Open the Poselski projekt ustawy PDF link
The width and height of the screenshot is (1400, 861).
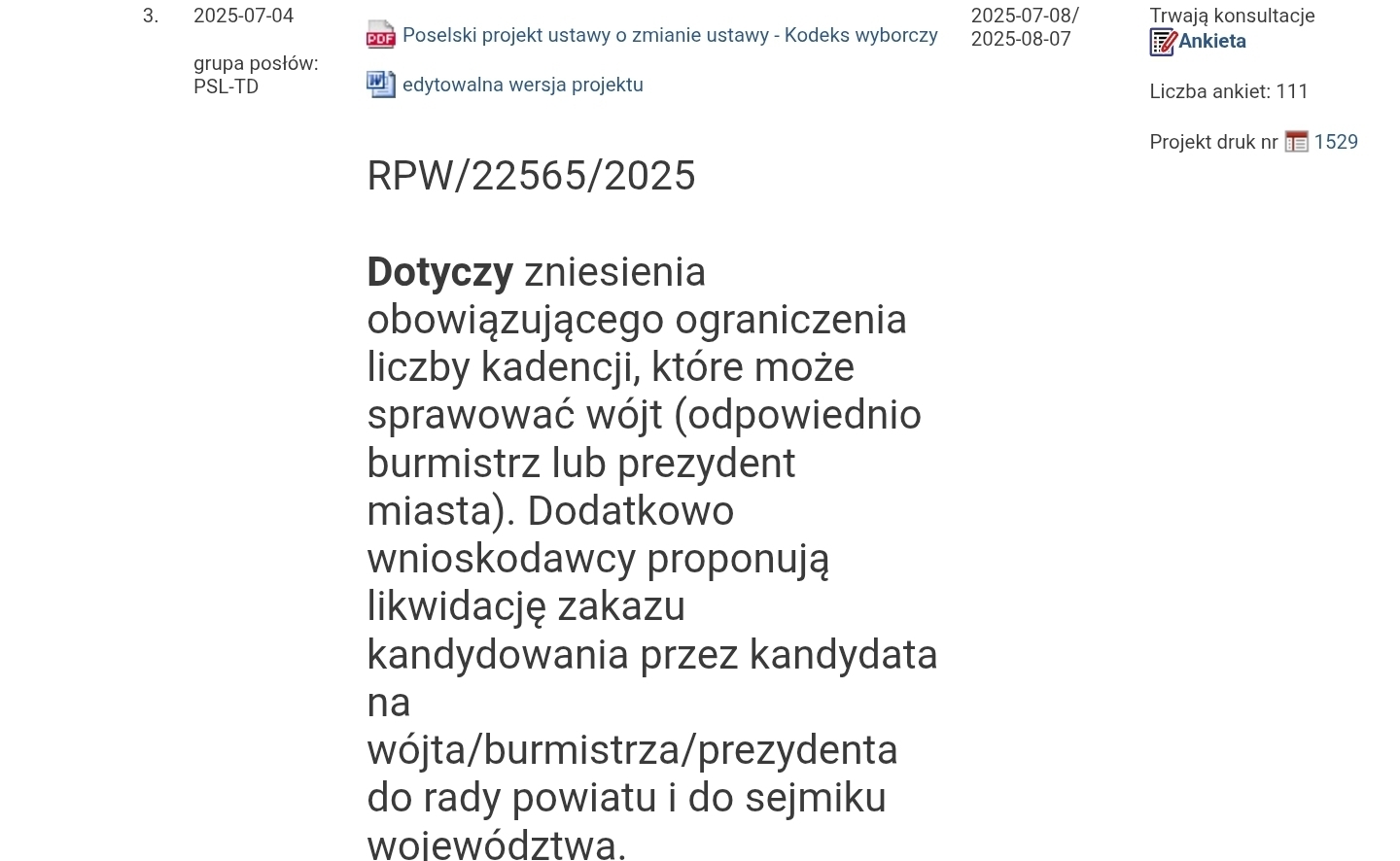click(x=669, y=36)
